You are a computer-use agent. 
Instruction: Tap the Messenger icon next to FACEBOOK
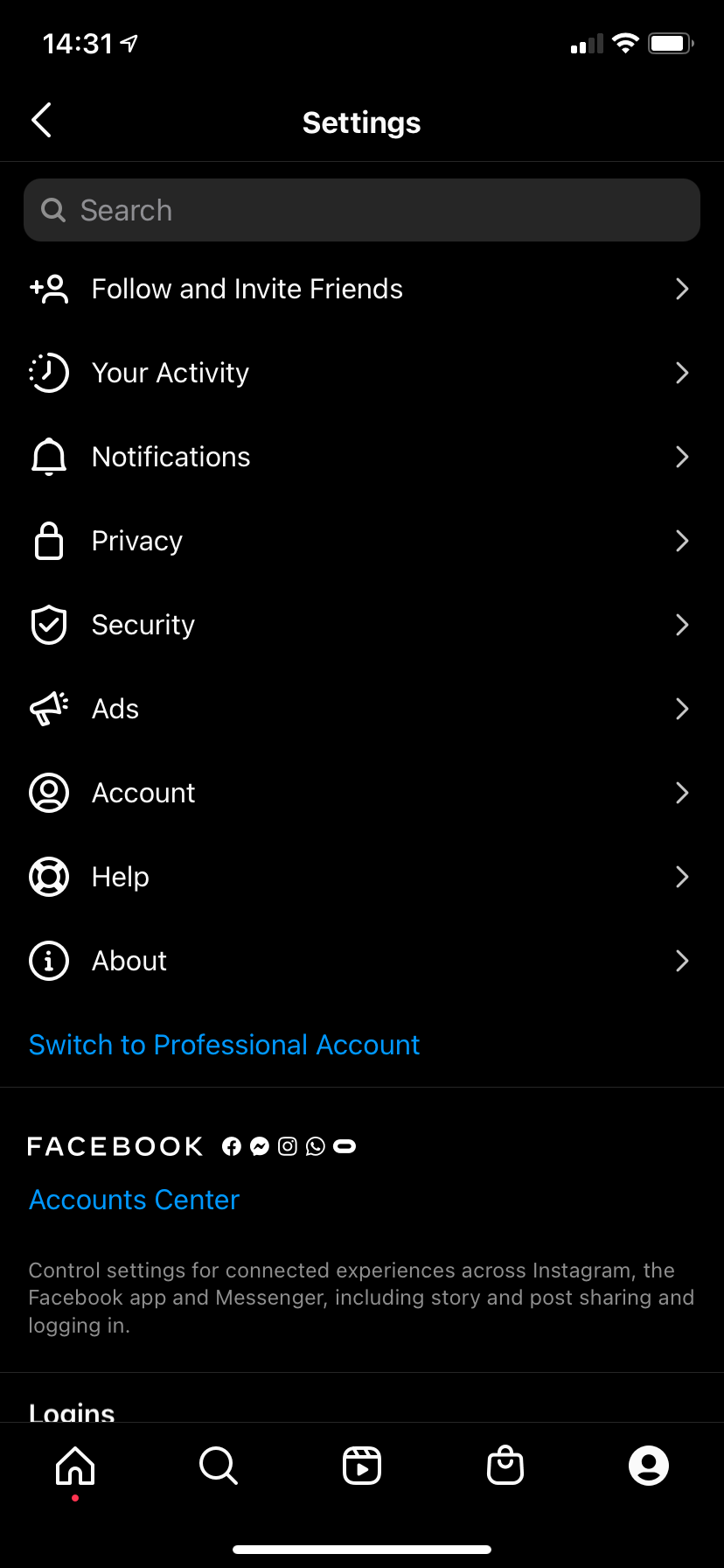coord(259,1146)
